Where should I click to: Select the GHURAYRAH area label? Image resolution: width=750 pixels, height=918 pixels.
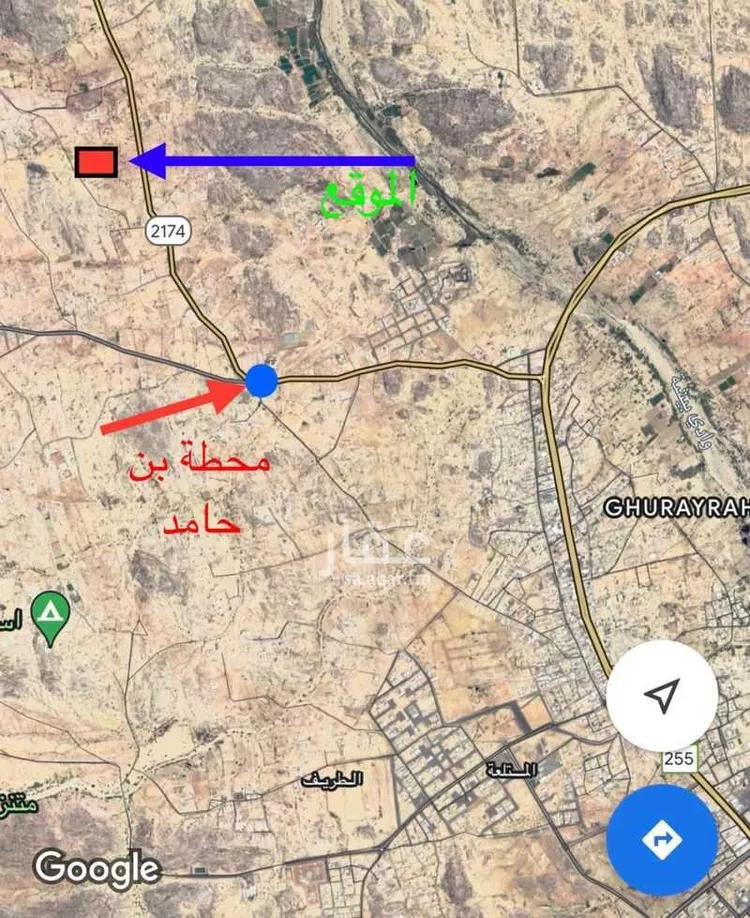click(671, 508)
